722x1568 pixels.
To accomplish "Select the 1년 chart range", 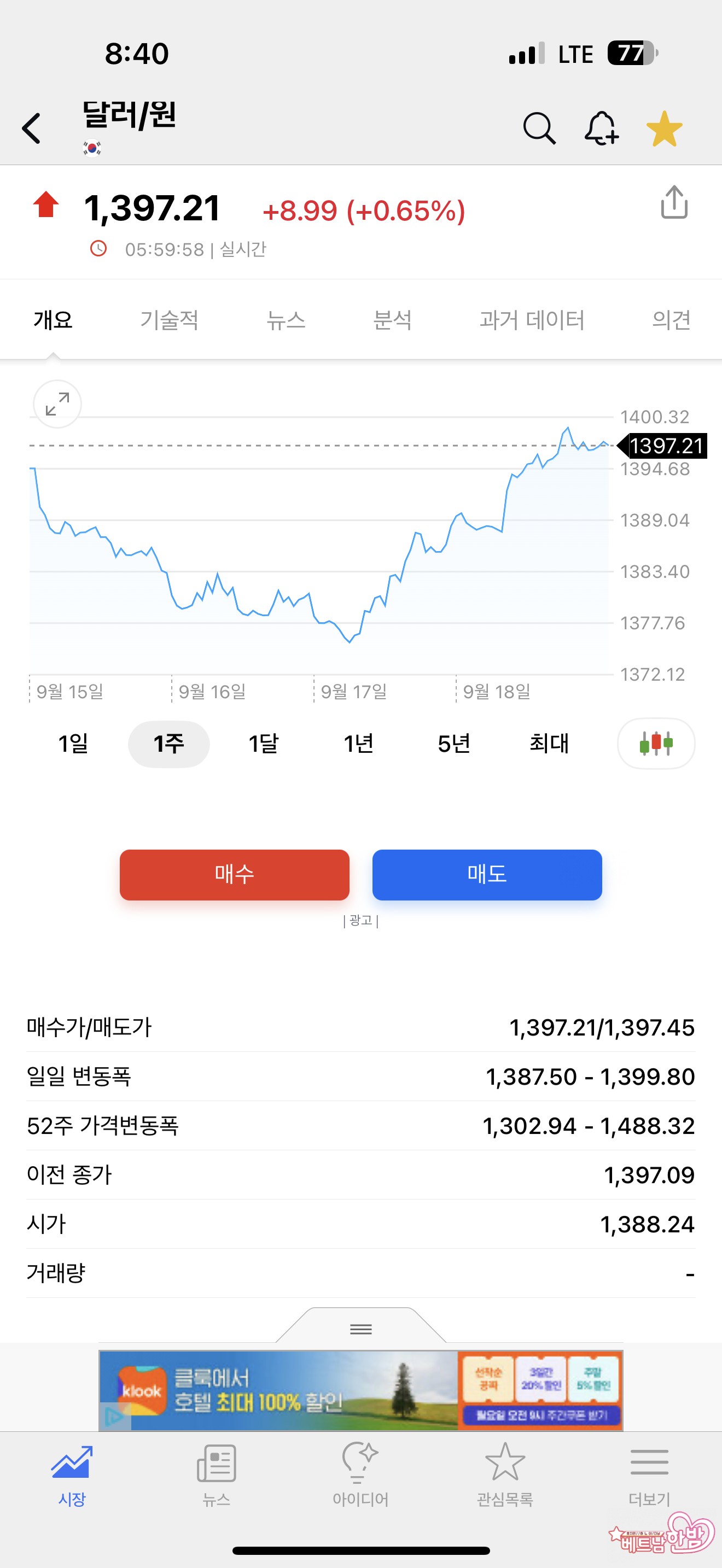I will [359, 744].
